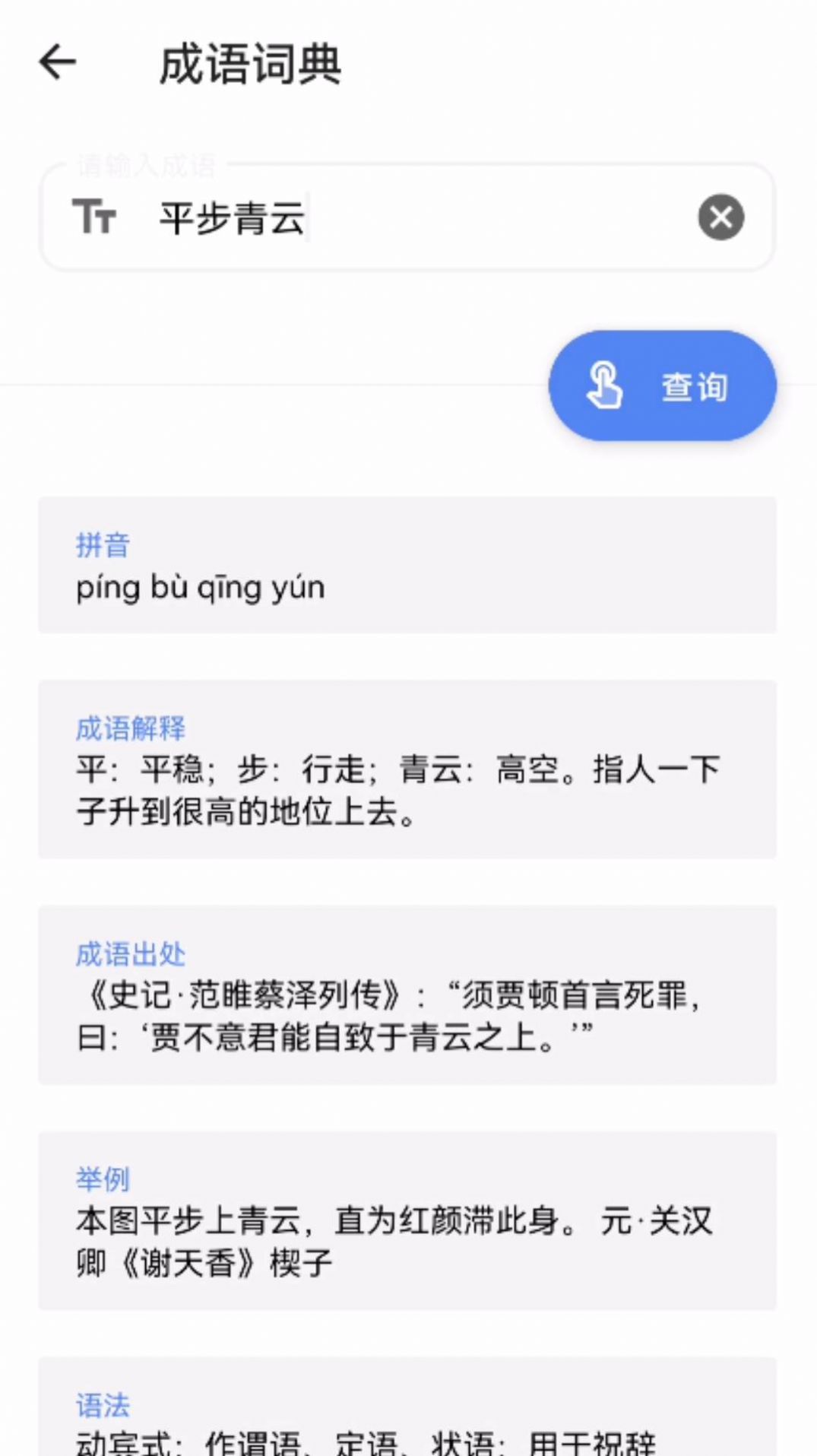Clear the idiom text with the X icon

(720, 217)
